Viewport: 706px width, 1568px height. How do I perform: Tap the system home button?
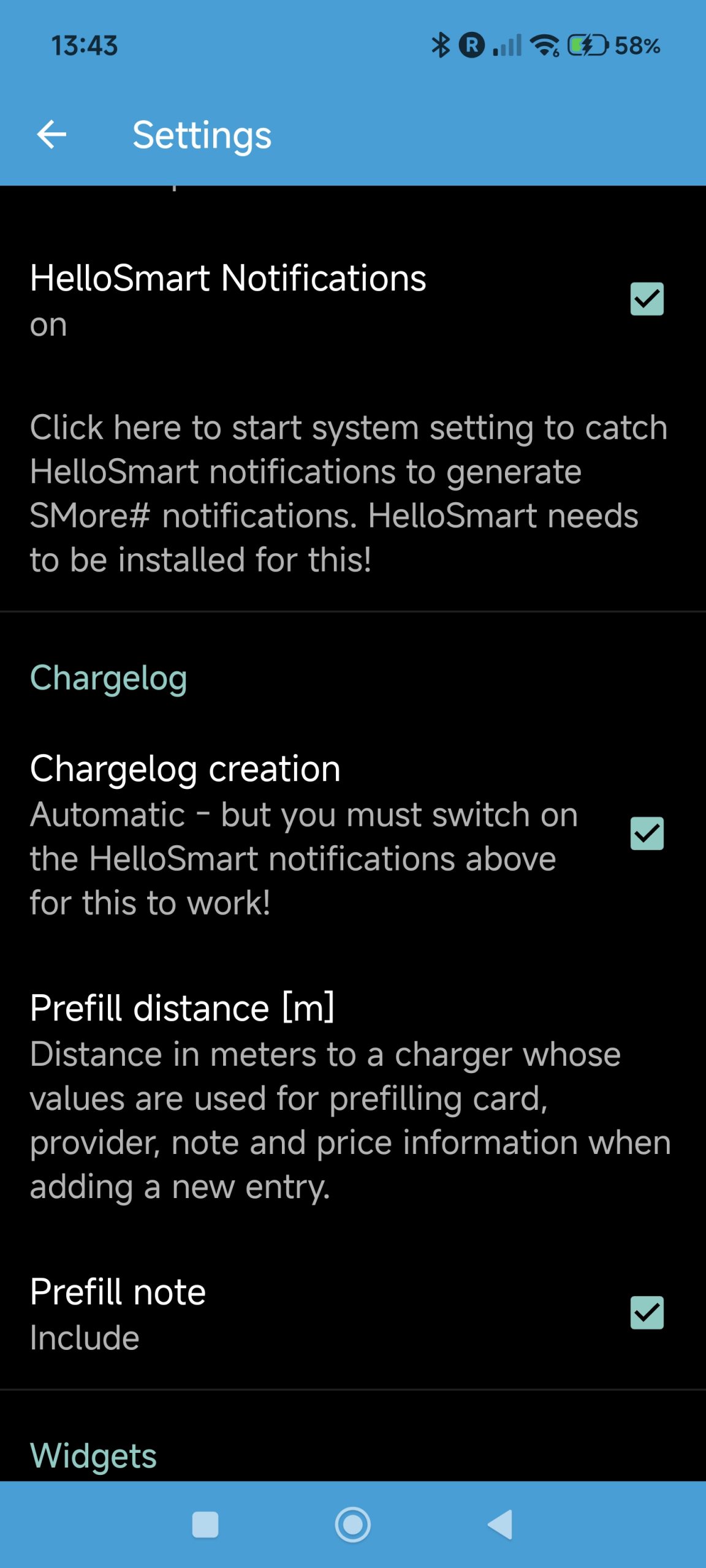click(352, 1525)
